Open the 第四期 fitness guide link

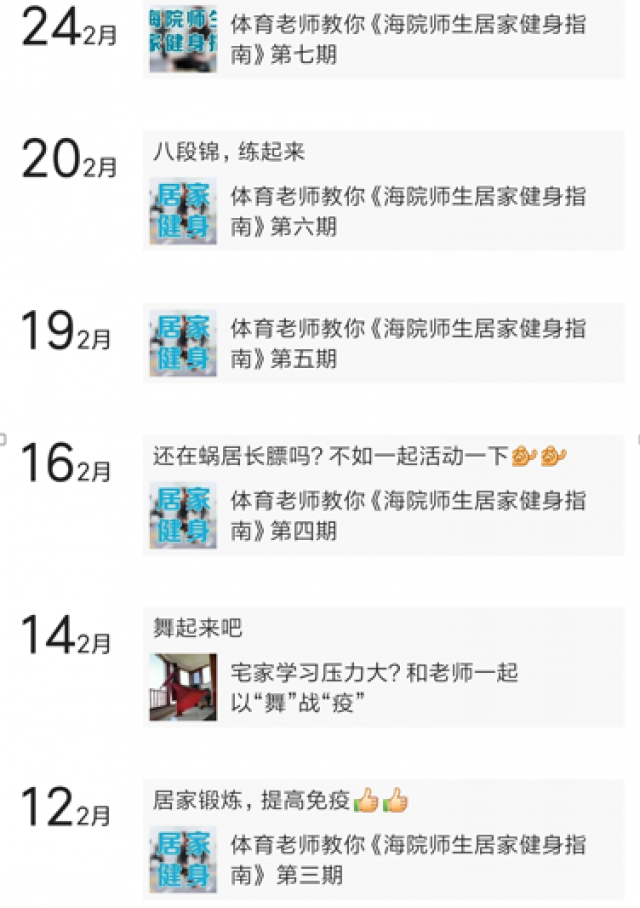click(x=384, y=515)
